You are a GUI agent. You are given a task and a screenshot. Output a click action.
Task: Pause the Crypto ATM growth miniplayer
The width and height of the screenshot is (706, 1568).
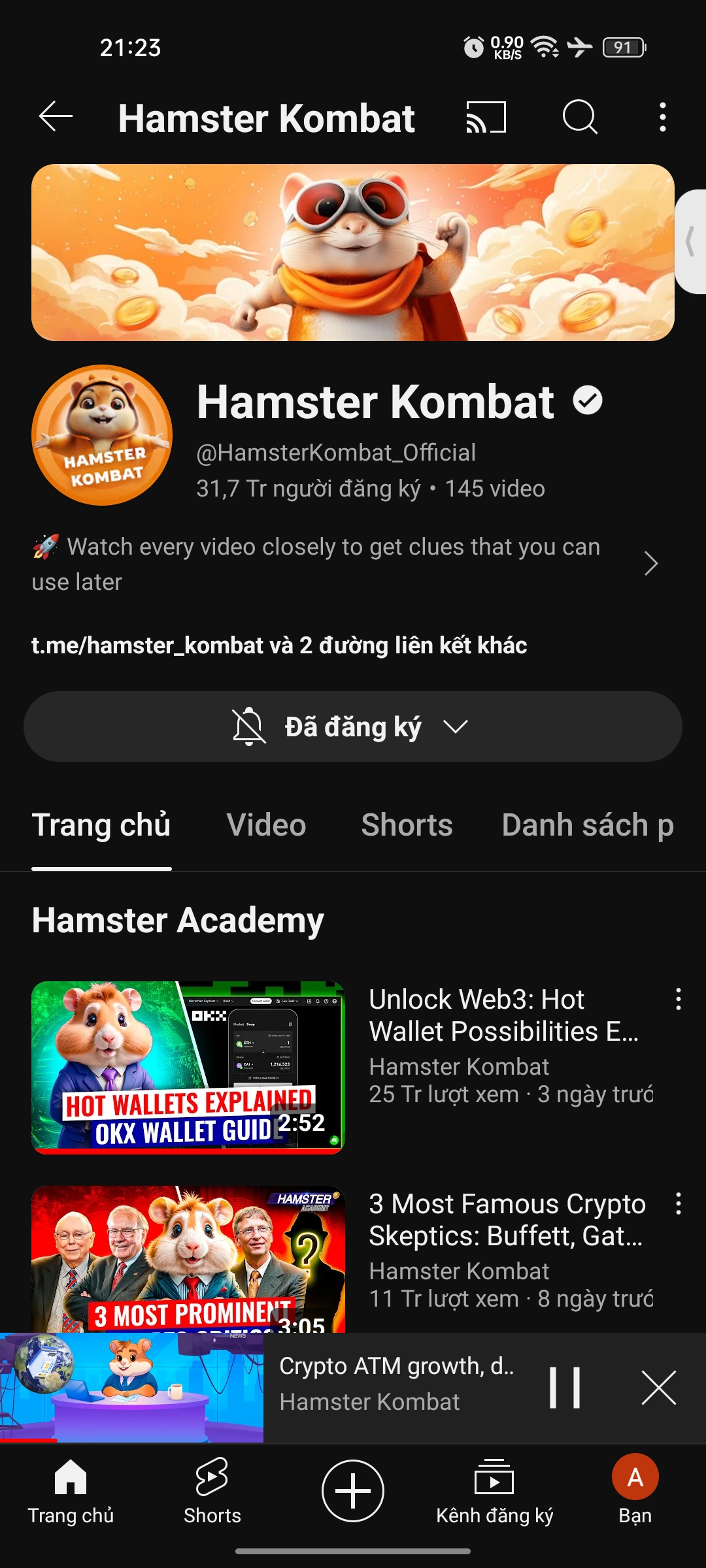[x=565, y=1387]
